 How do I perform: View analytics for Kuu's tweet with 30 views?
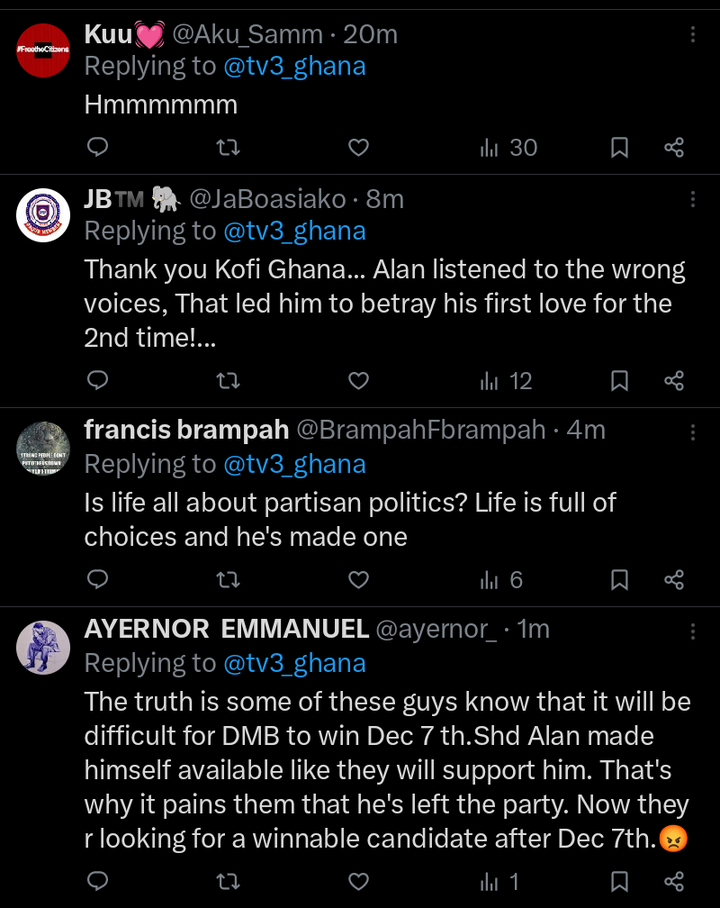pyautogui.click(x=510, y=148)
